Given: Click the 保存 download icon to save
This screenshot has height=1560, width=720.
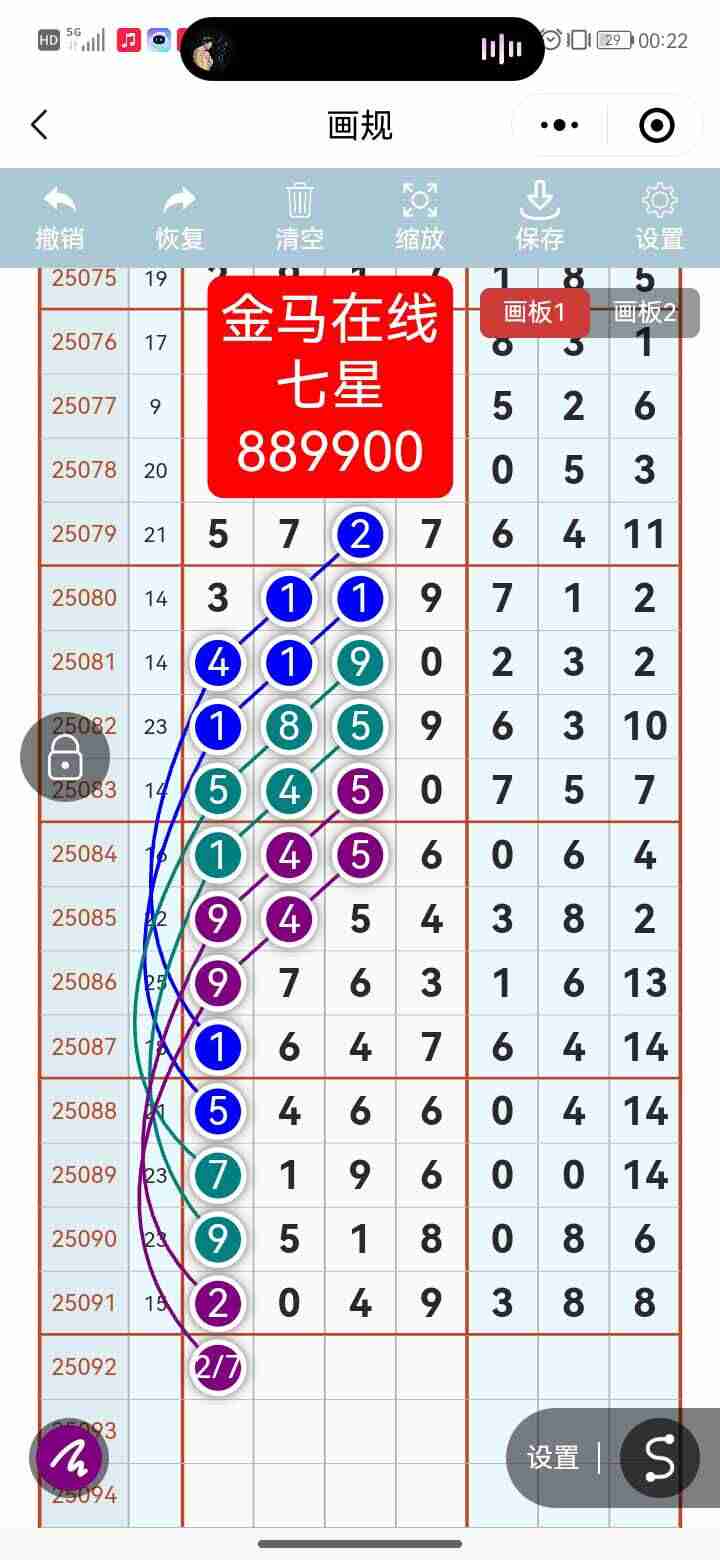Looking at the screenshot, I should pos(539,203).
